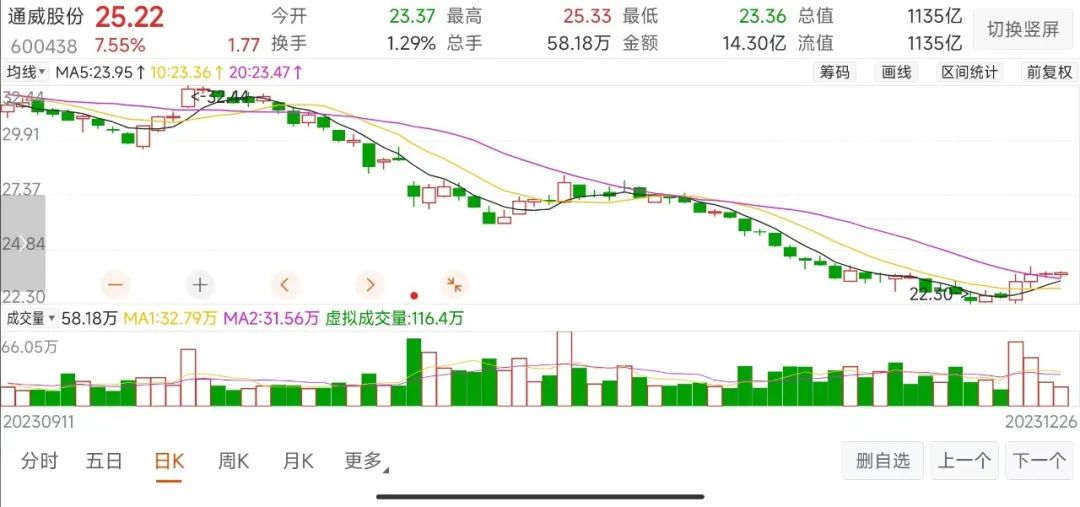Collapse the chart control toolbar
1080x507 pixels.
pyautogui.click(x=455, y=285)
